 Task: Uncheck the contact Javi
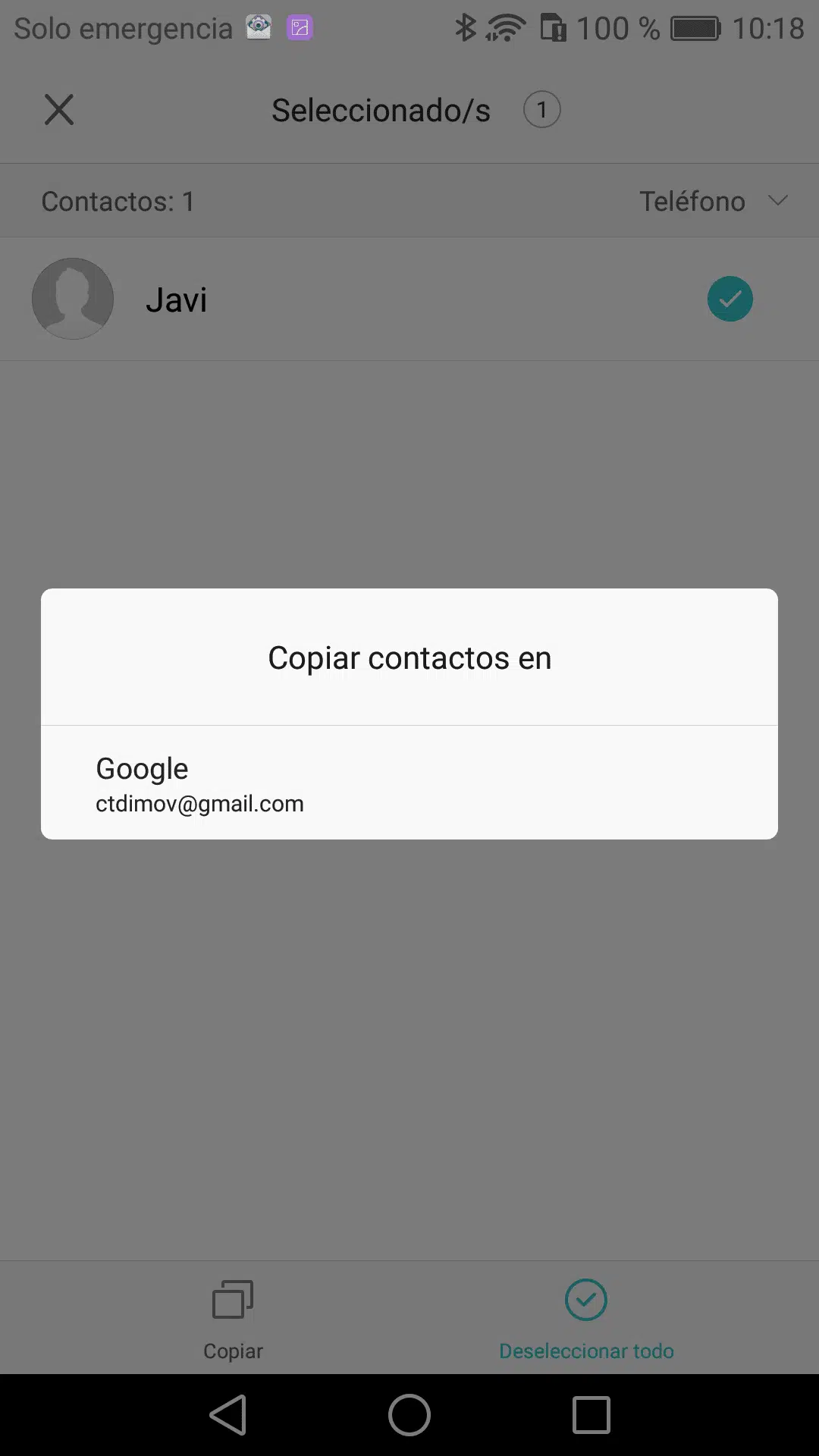point(730,300)
